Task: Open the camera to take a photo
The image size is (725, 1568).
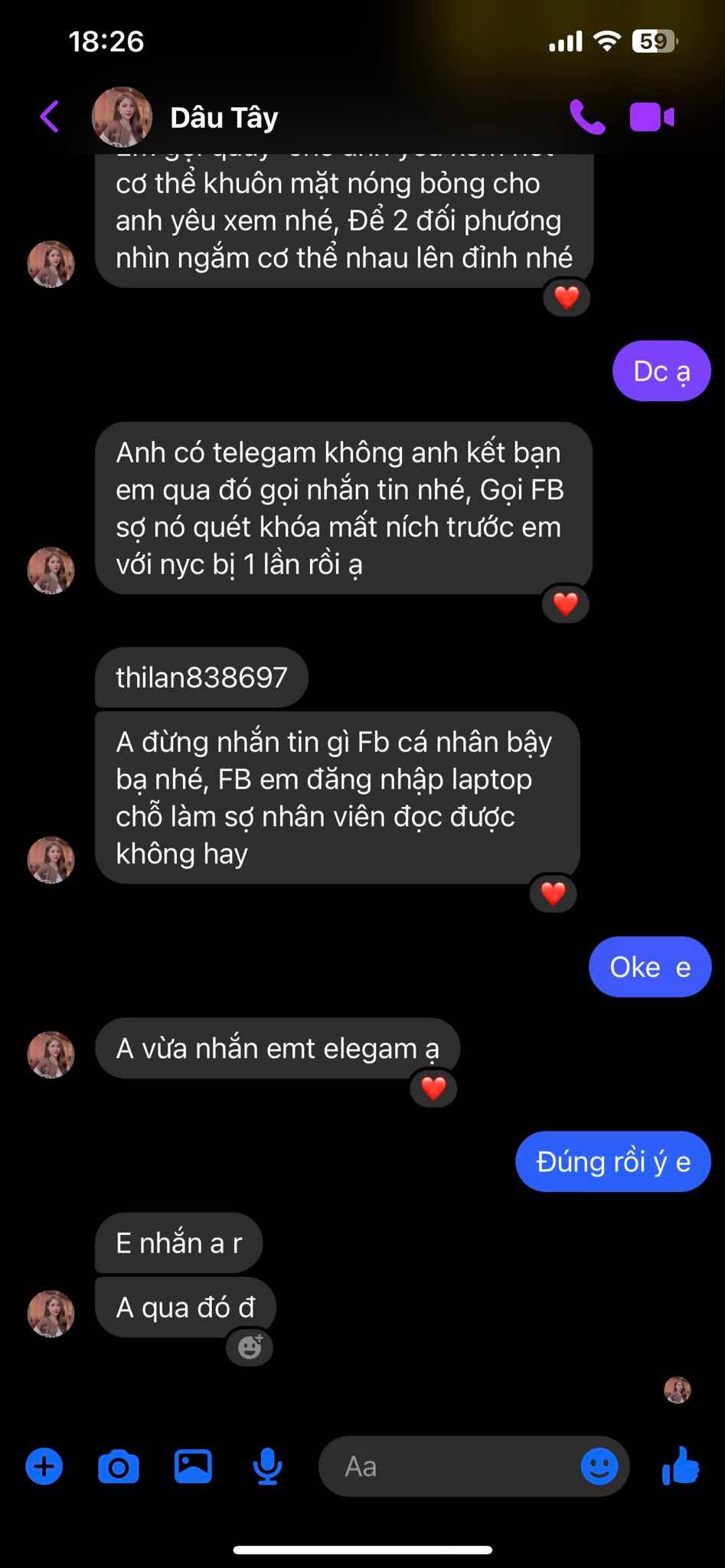Action: [119, 1467]
